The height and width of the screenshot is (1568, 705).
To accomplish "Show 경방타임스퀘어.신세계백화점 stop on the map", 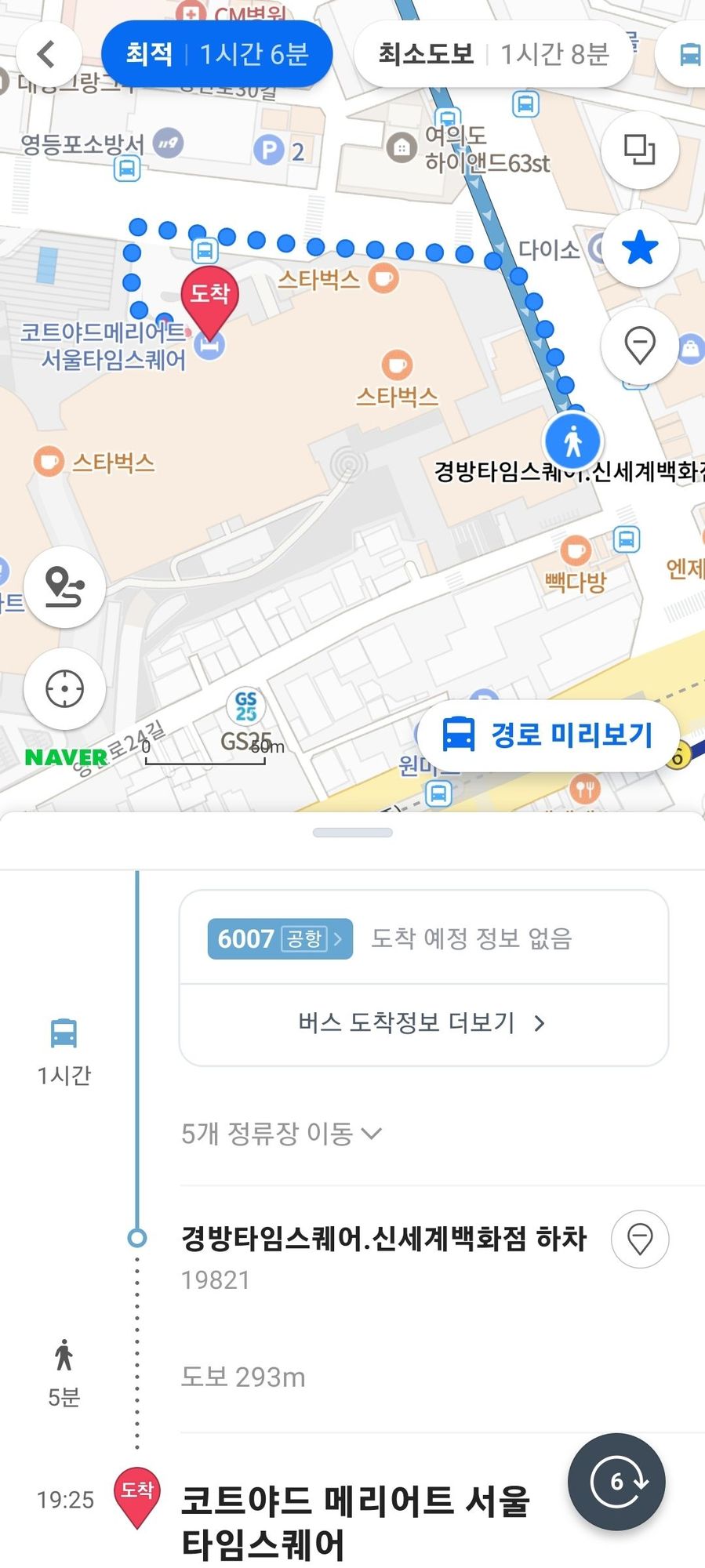I will (x=640, y=1240).
